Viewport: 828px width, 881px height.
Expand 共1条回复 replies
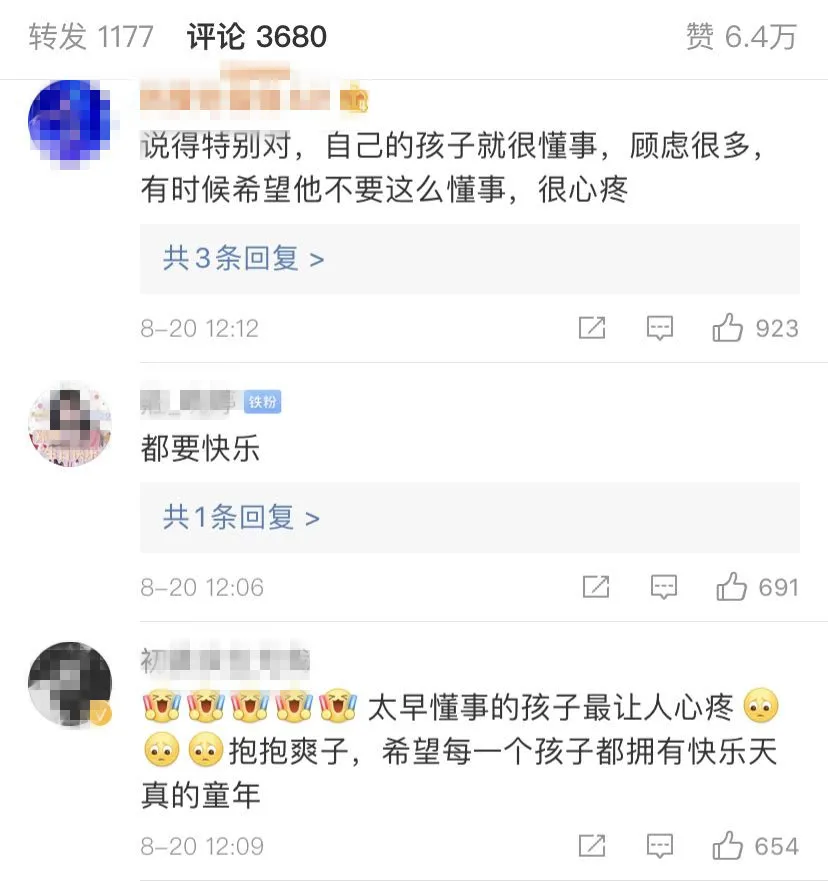241,517
